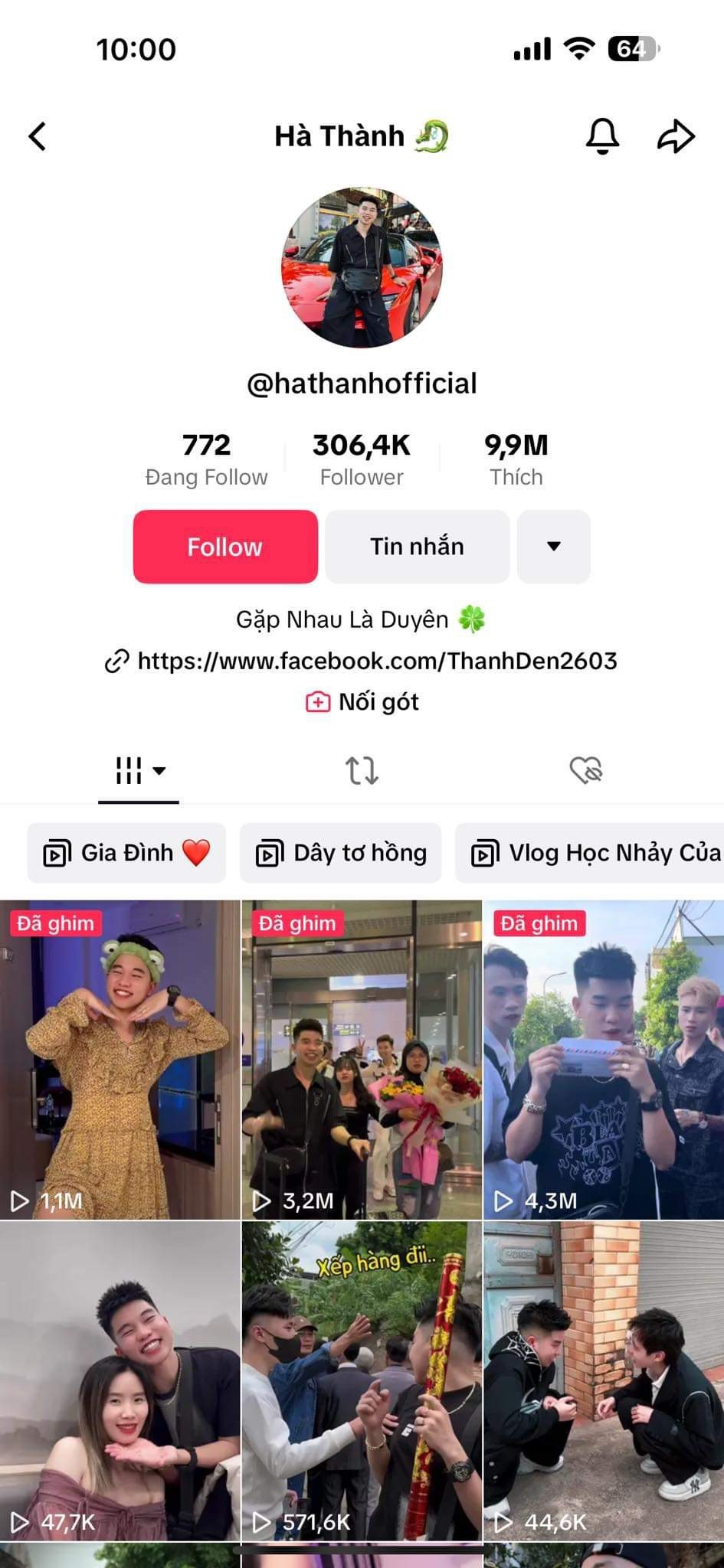Select the videos grid tab
The image size is (724, 1568).
[138, 770]
